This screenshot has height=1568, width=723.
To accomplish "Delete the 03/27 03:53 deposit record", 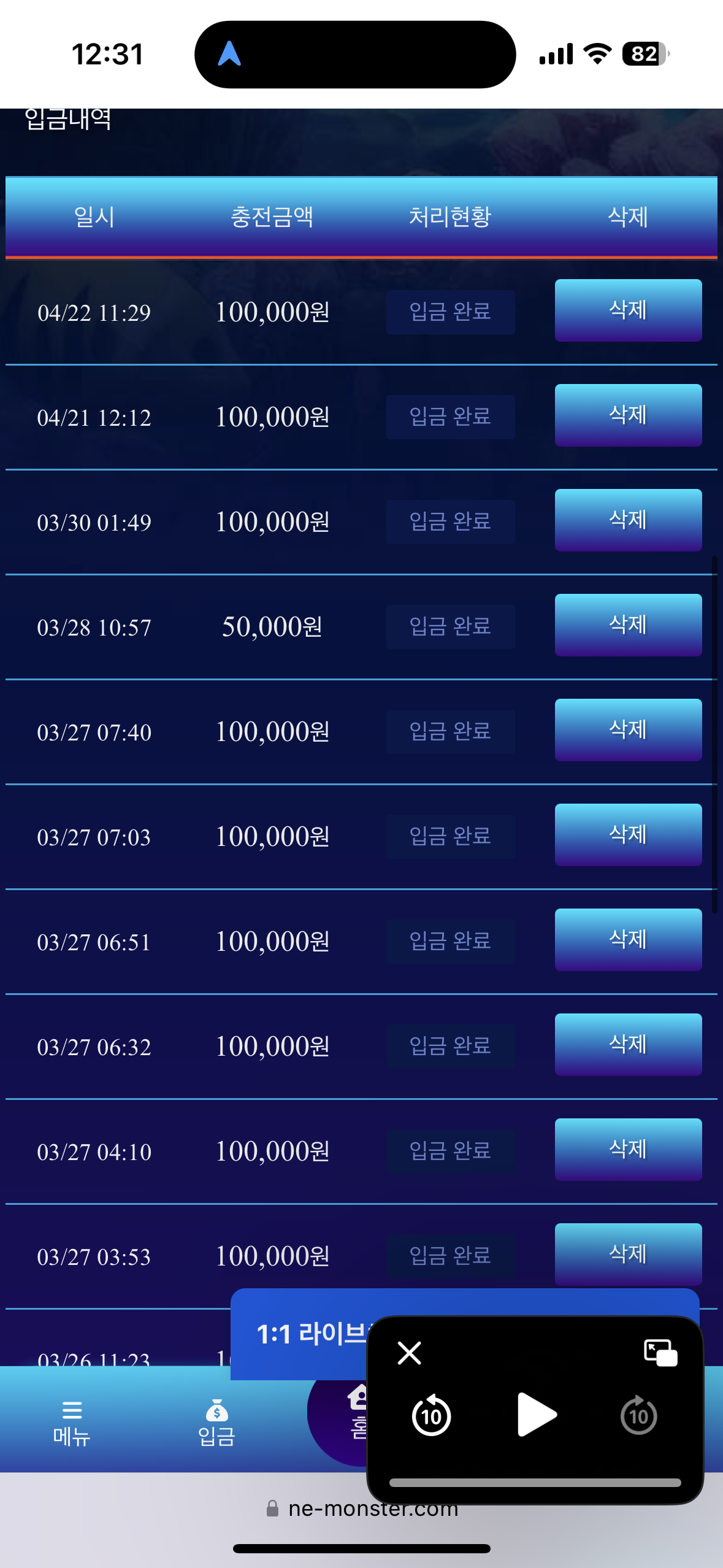I will (628, 1255).
